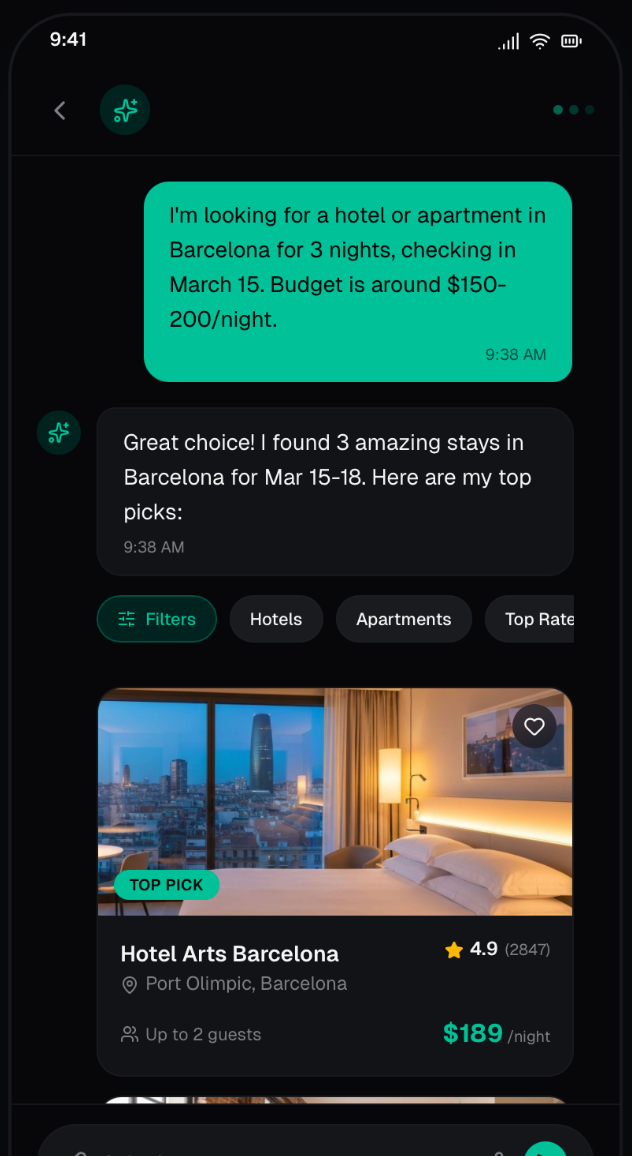Open the Filters chip
This screenshot has width=632, height=1156.
point(157,619)
